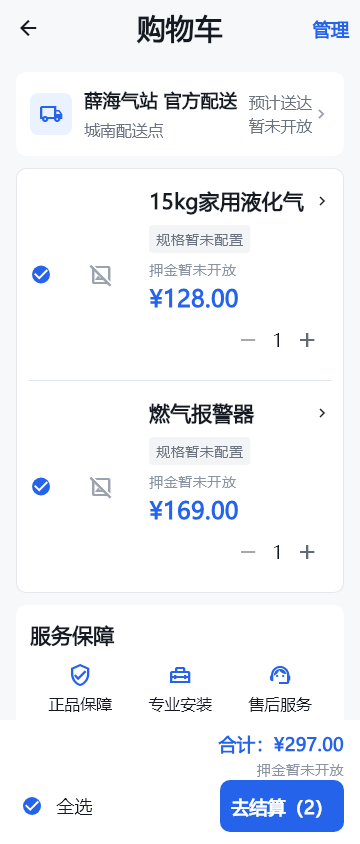The height and width of the screenshot is (844, 360).
Task: Decrease quantity of 15kg家用液化气
Action: tap(248, 340)
